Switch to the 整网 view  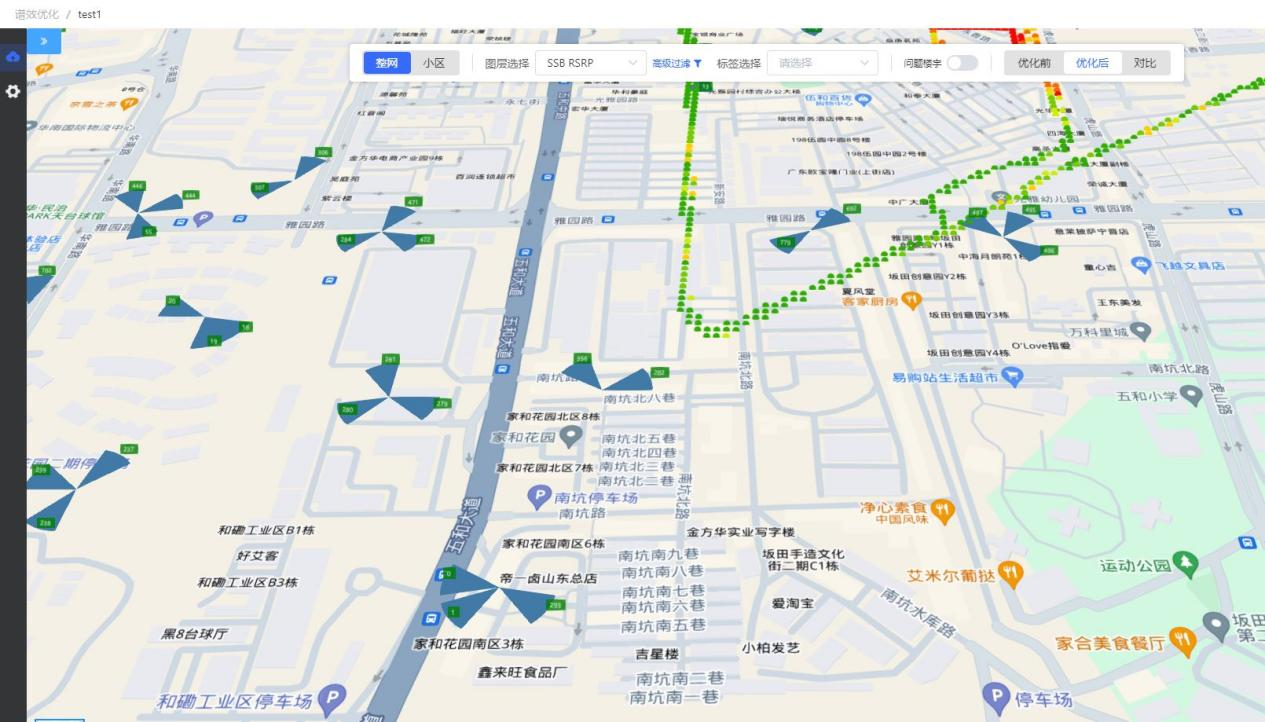(386, 63)
